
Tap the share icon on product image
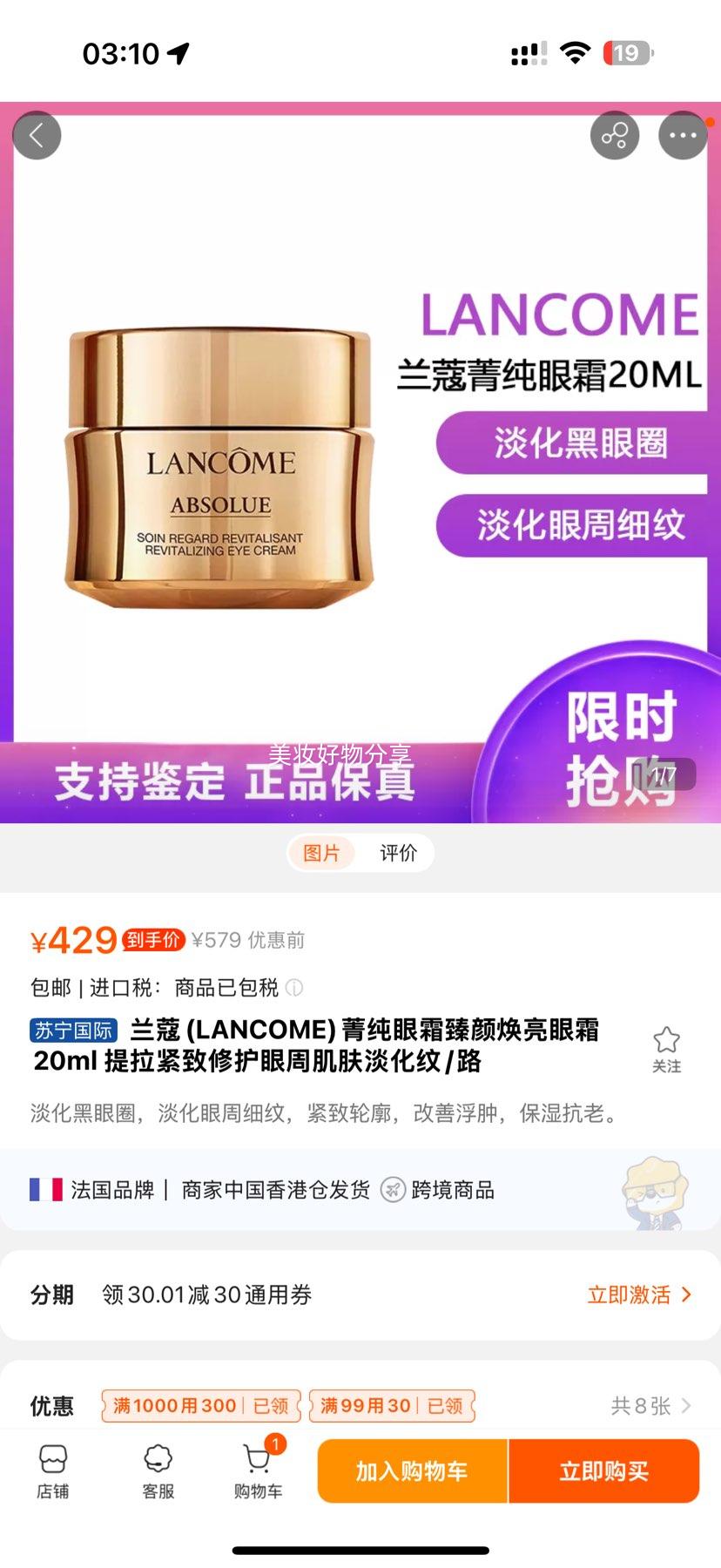pyautogui.click(x=616, y=135)
